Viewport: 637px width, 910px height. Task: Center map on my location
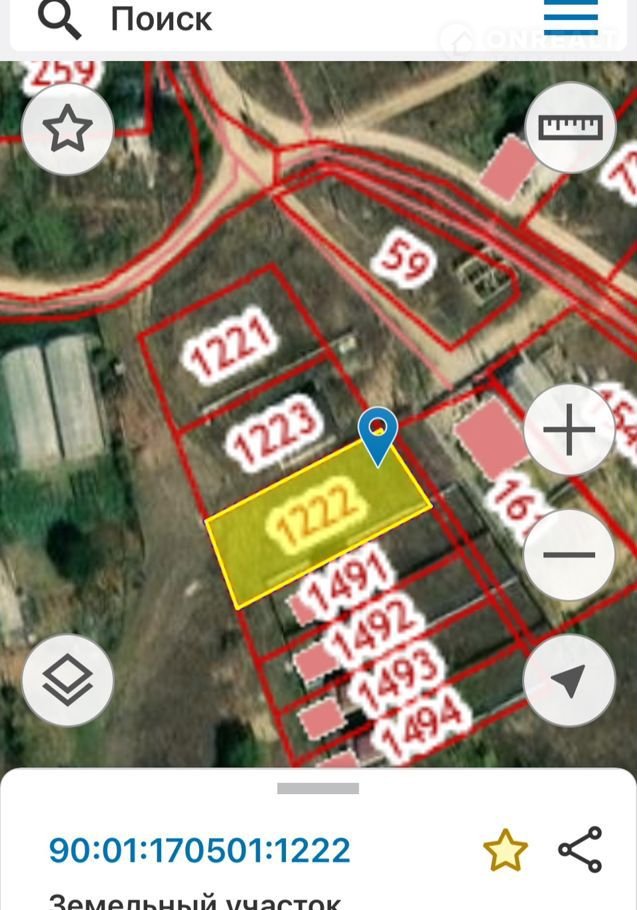click(569, 680)
